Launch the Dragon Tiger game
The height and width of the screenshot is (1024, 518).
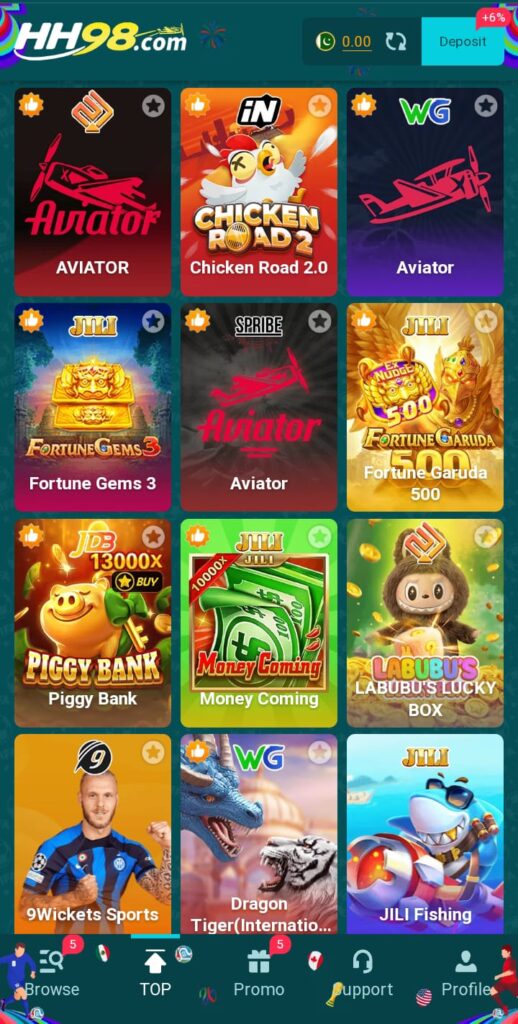coord(259,834)
